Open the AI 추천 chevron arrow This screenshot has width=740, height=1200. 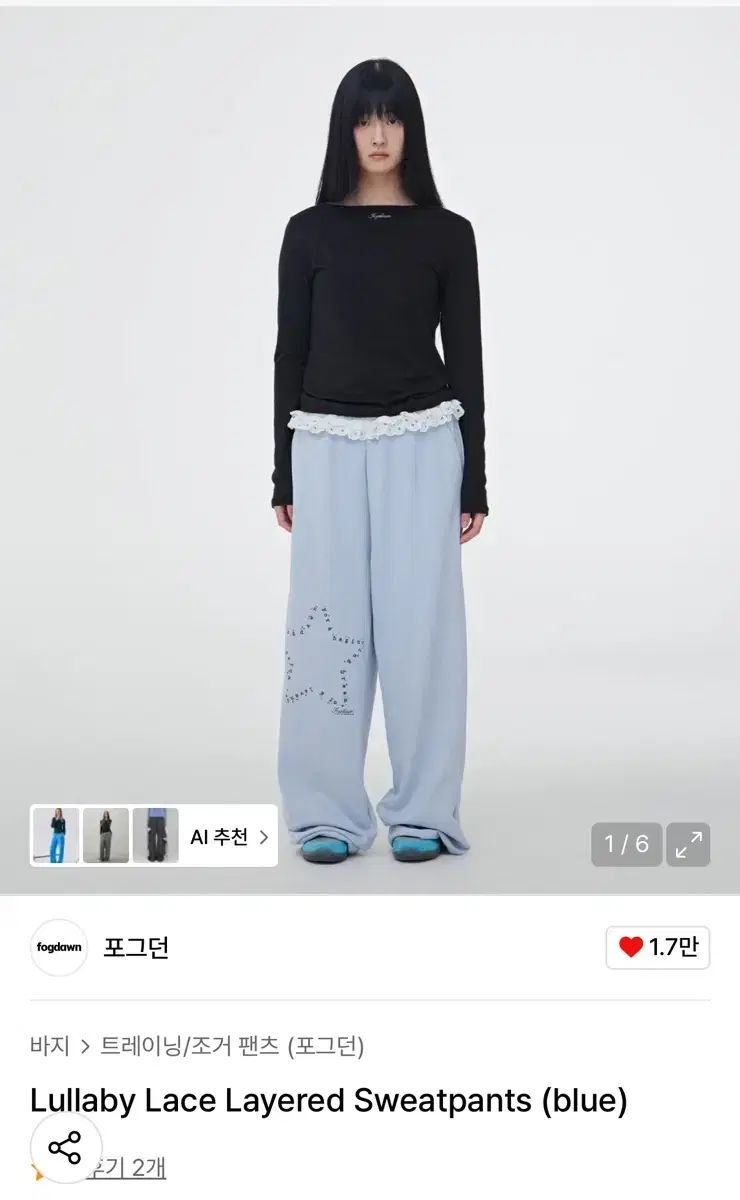[x=261, y=837]
